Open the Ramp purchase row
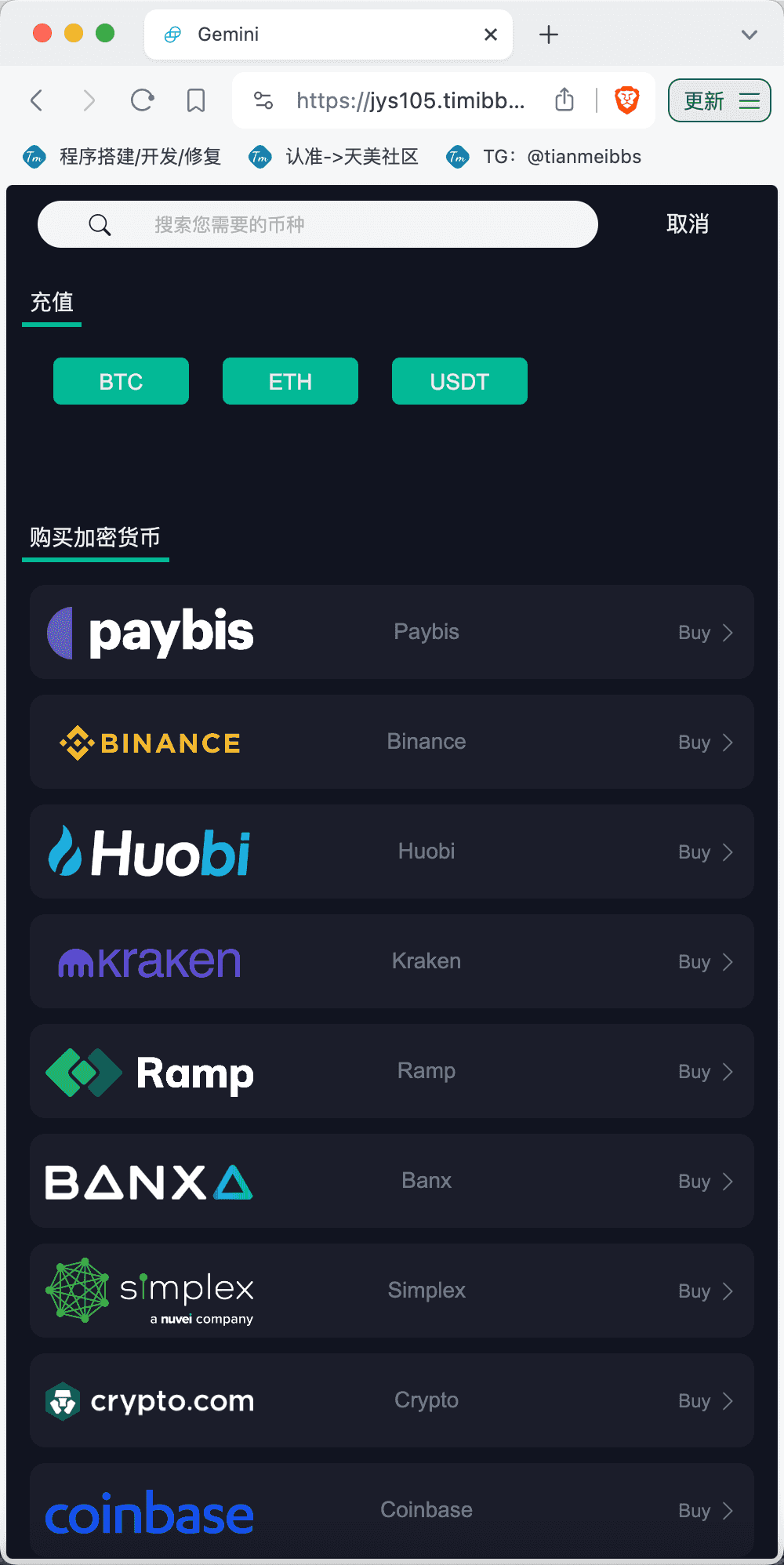This screenshot has width=784, height=1565. (392, 1071)
